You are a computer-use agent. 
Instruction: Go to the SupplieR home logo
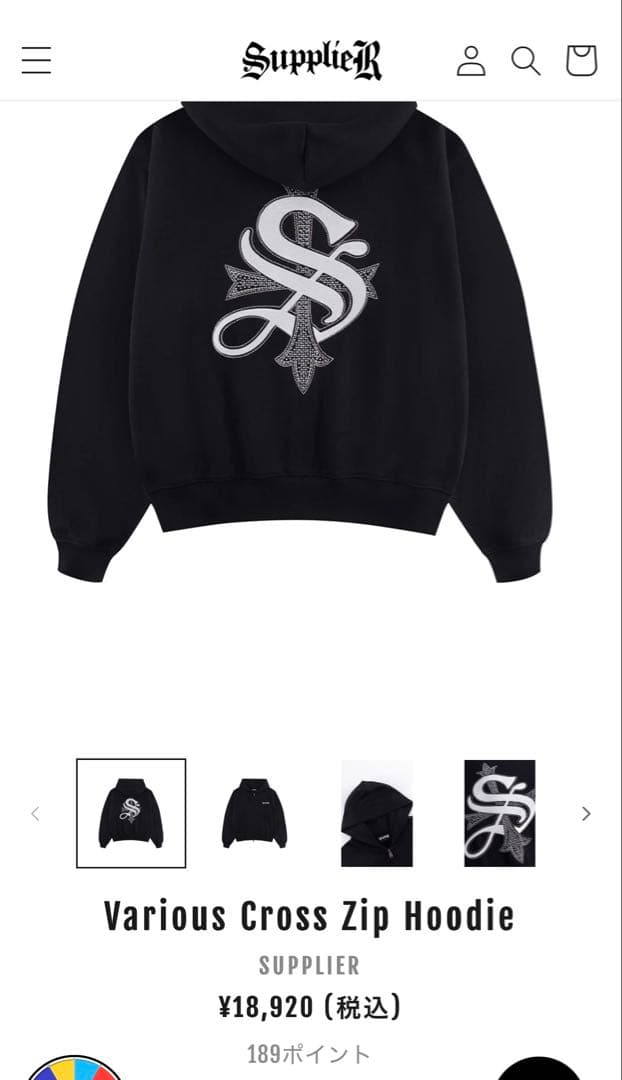point(311,60)
